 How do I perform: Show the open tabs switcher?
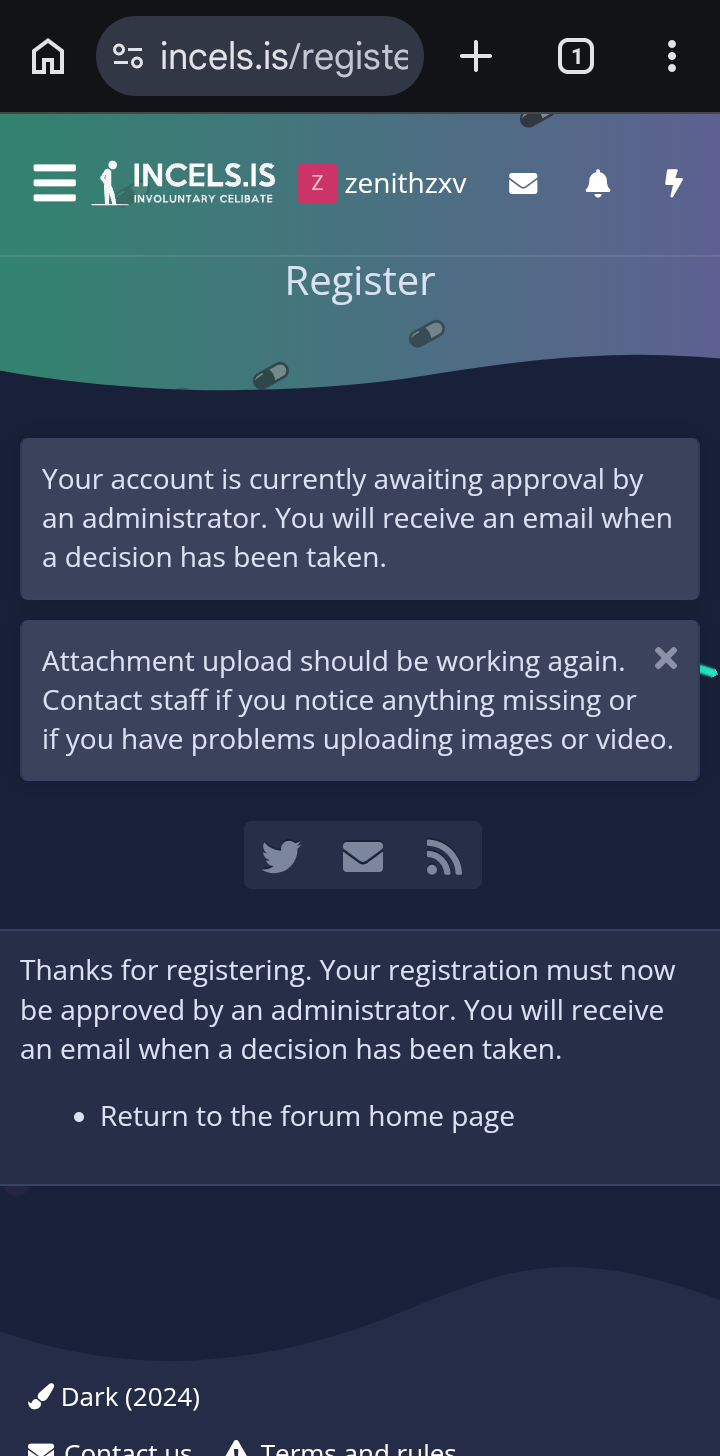click(x=575, y=57)
